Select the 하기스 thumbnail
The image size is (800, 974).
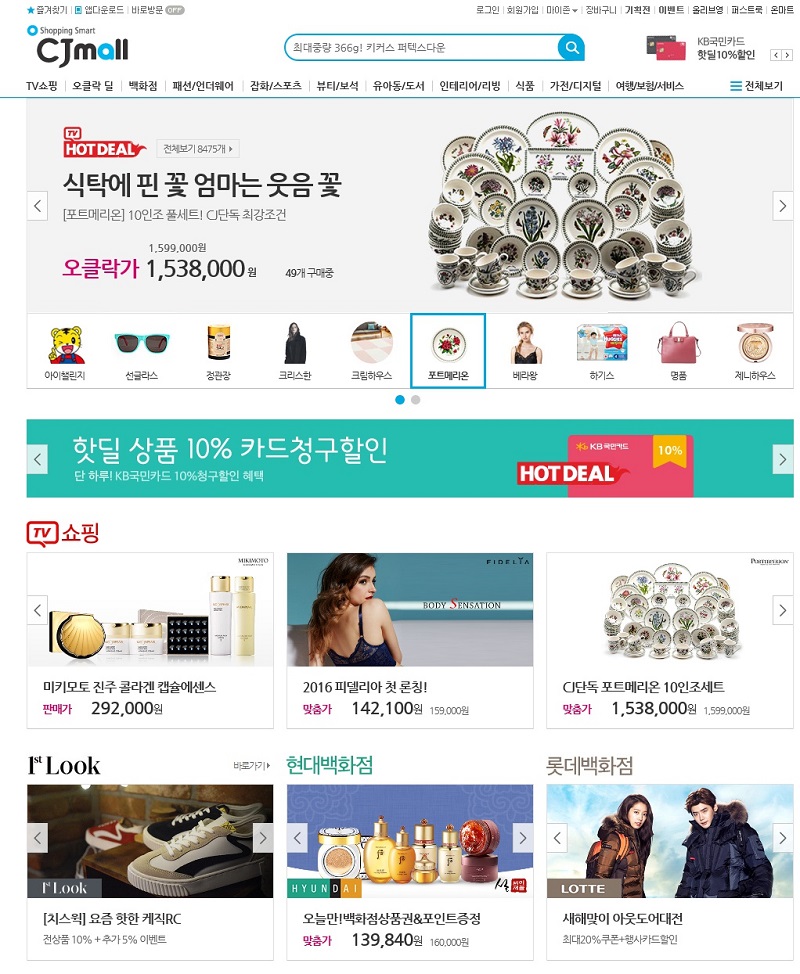(x=601, y=351)
